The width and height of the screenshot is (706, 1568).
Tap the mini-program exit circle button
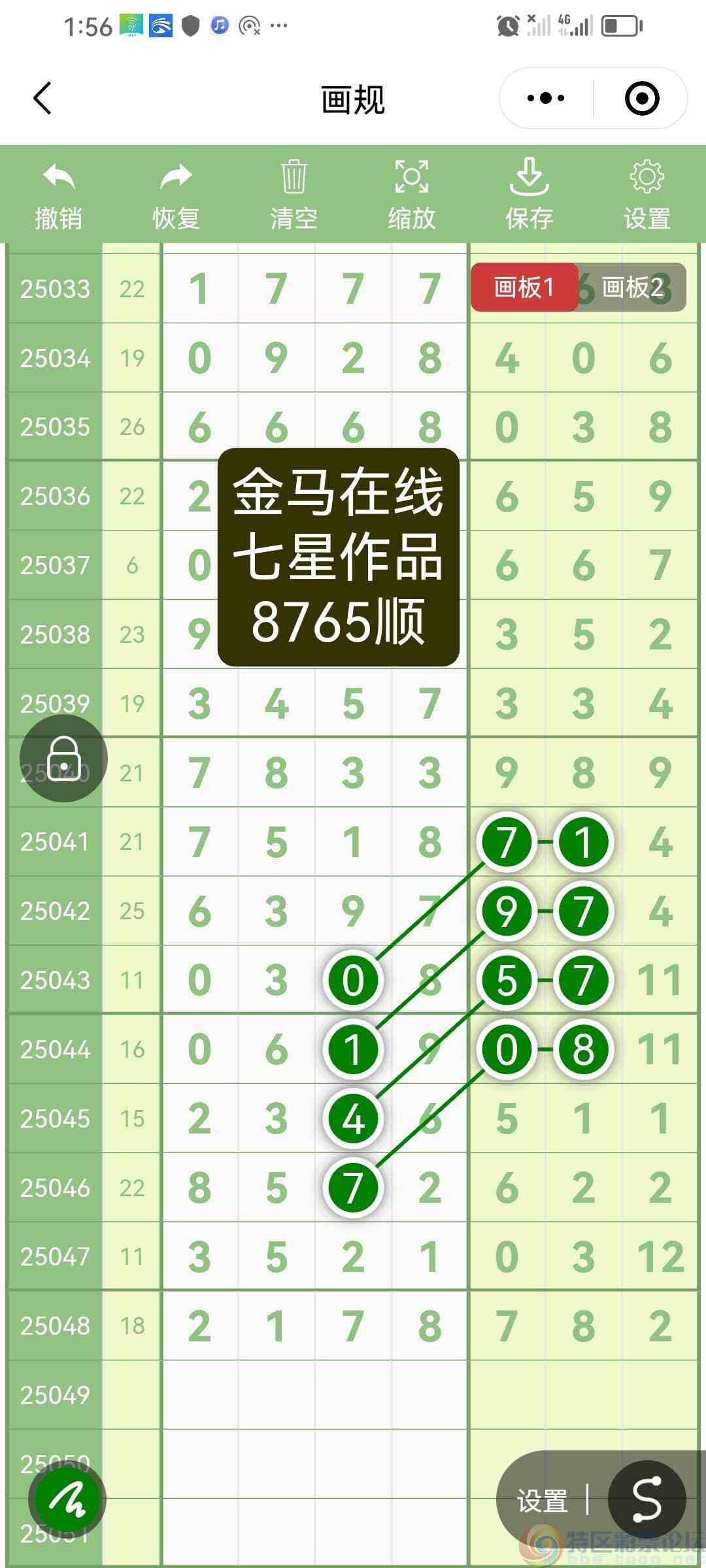click(641, 97)
